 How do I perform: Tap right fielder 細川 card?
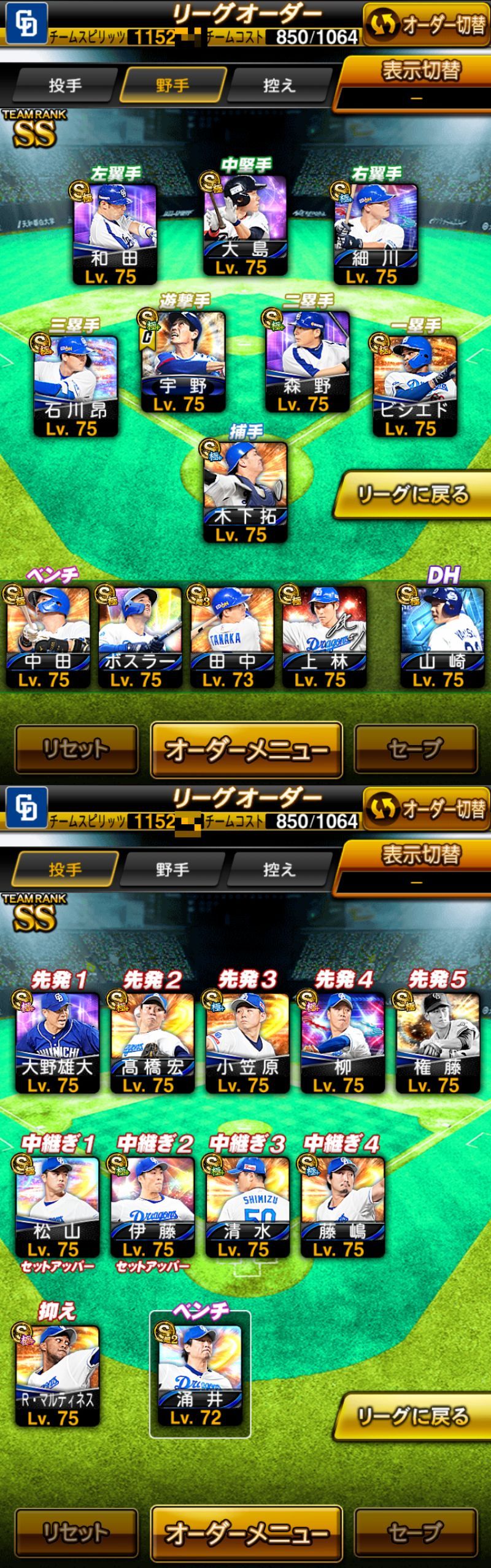point(376,233)
